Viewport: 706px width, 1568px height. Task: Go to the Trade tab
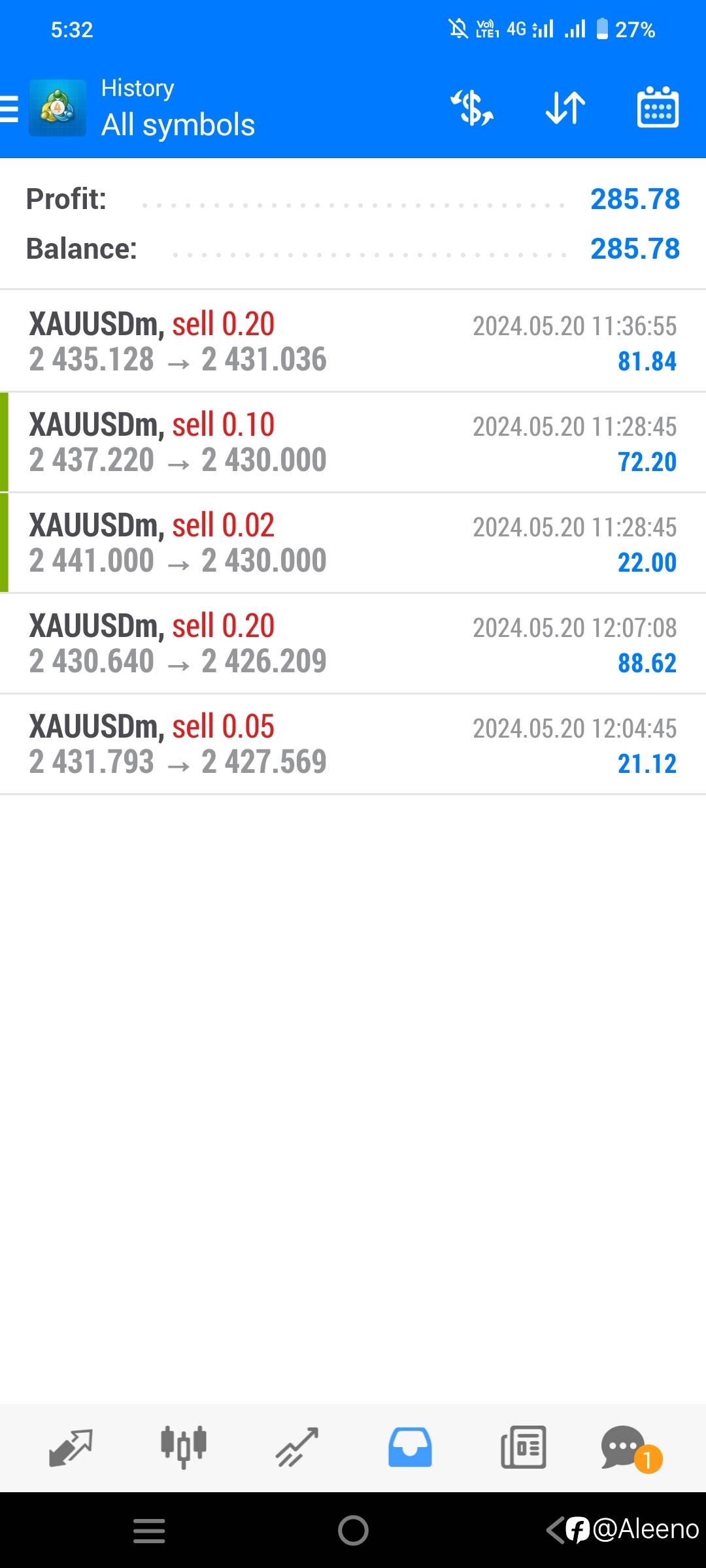[297, 1447]
